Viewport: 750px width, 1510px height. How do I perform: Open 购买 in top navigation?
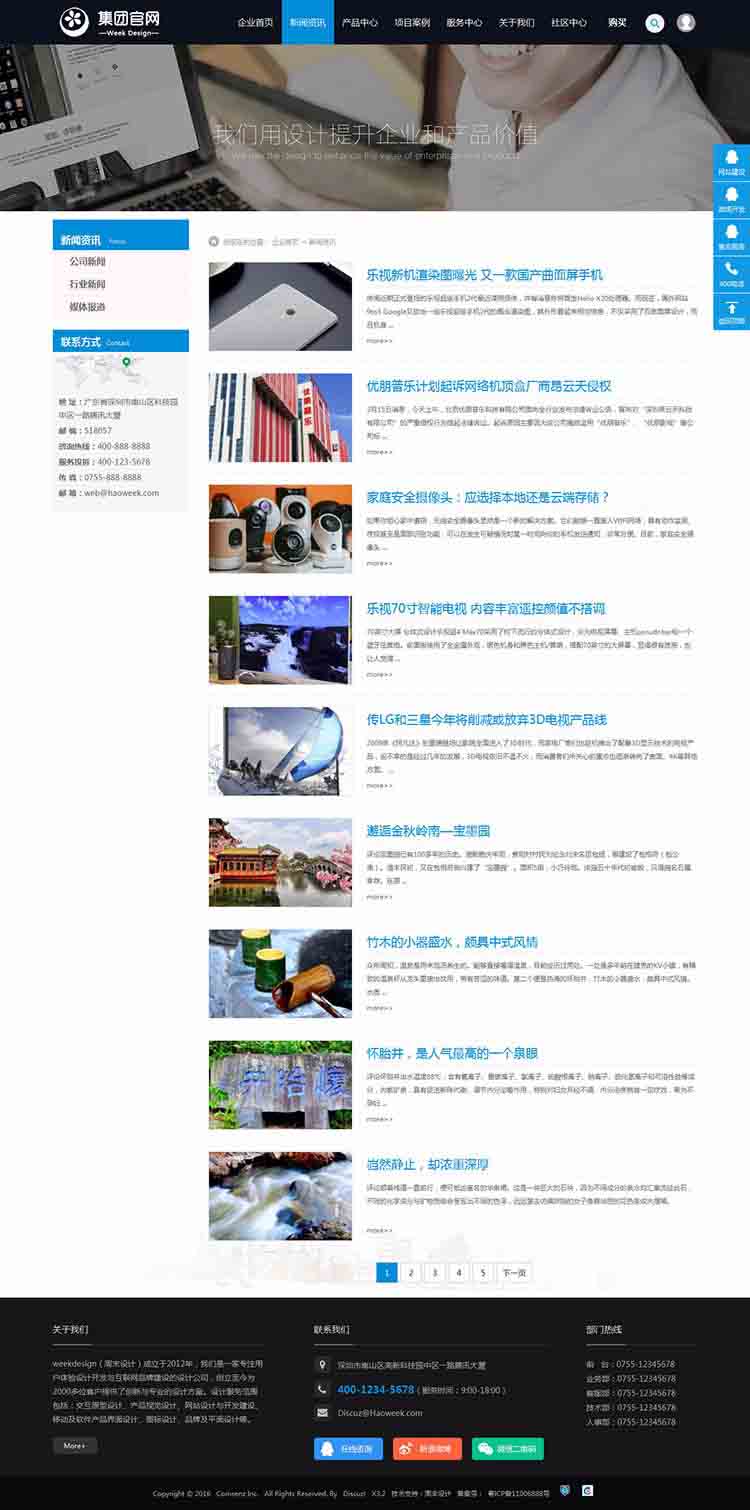pyautogui.click(x=617, y=22)
